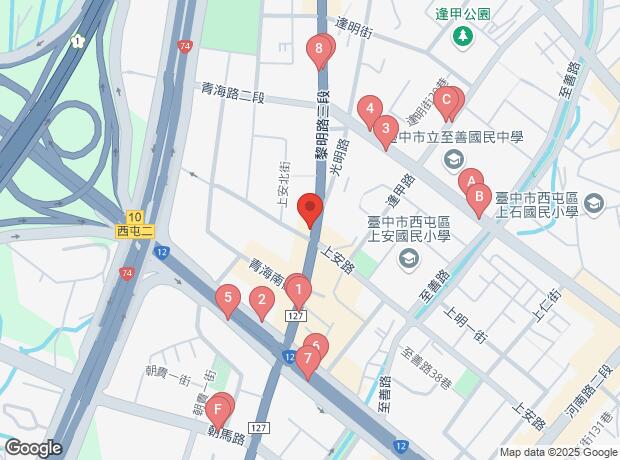
Task: Tap the marker labeled A
Action: pyautogui.click(x=469, y=182)
